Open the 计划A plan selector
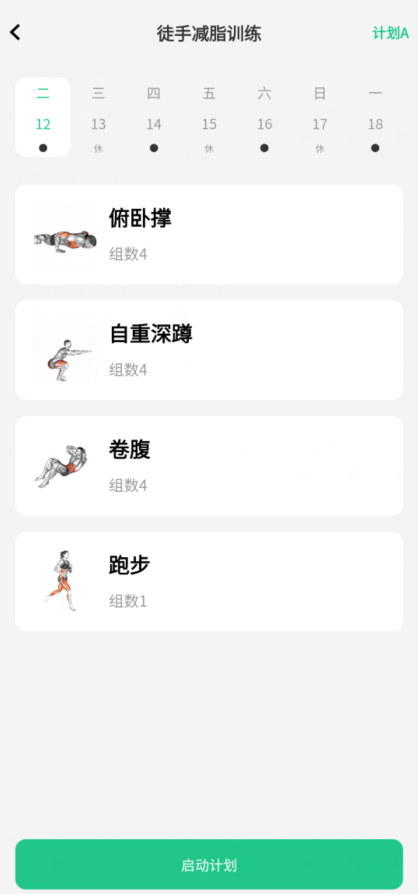The width and height of the screenshot is (418, 894). (x=391, y=33)
